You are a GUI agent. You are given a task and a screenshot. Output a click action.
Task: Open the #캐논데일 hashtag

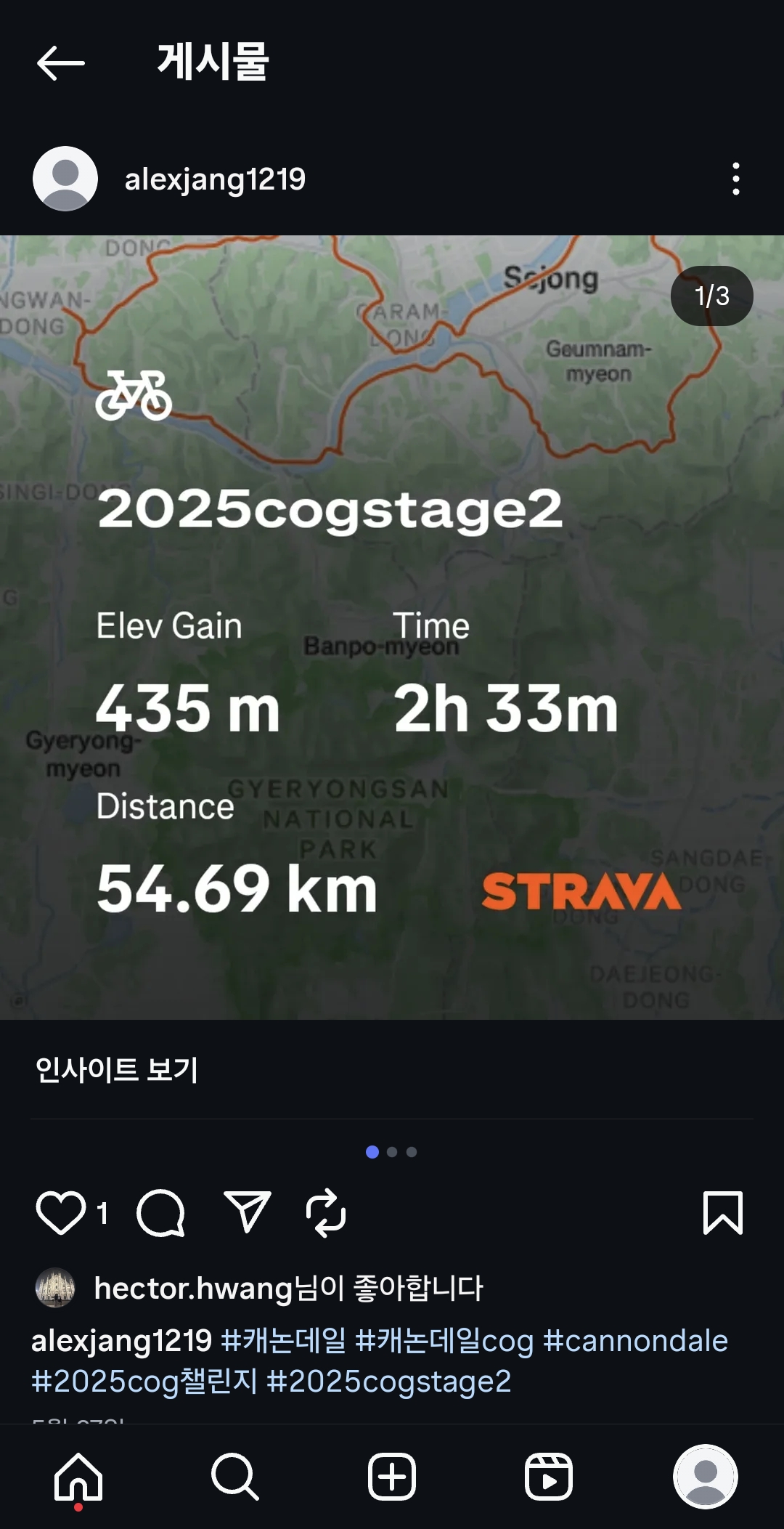[283, 1341]
